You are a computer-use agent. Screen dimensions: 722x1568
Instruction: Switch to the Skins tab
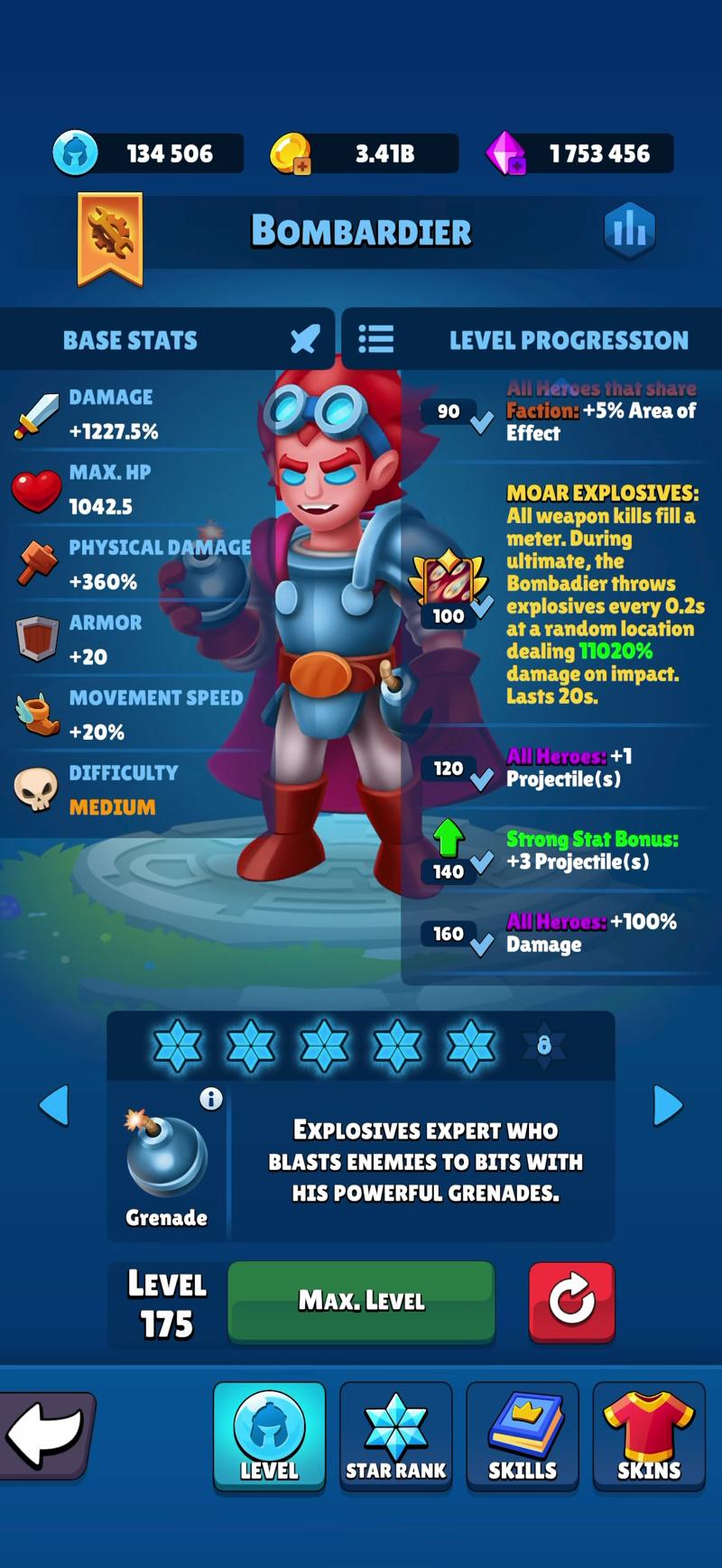coord(648,1435)
